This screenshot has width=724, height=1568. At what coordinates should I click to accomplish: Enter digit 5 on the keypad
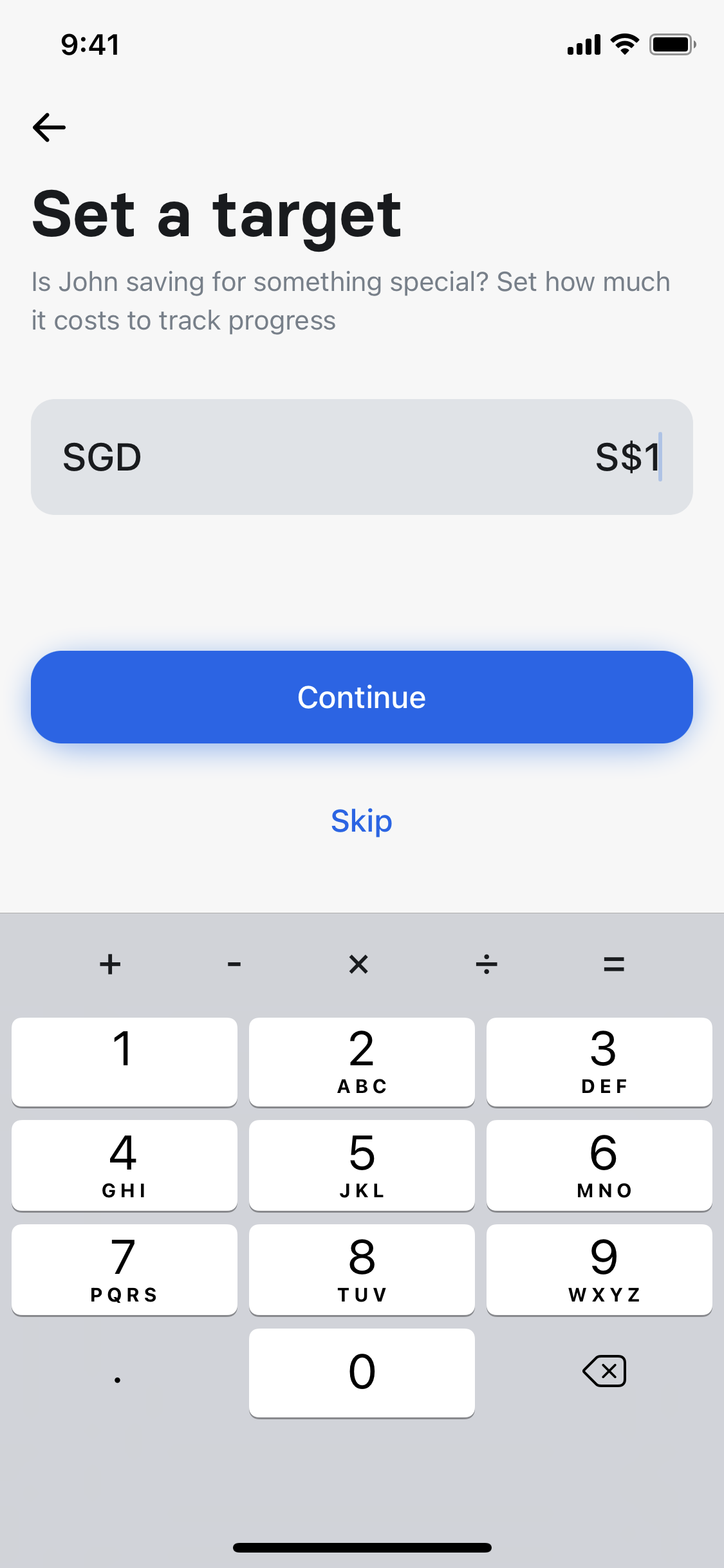click(362, 1165)
